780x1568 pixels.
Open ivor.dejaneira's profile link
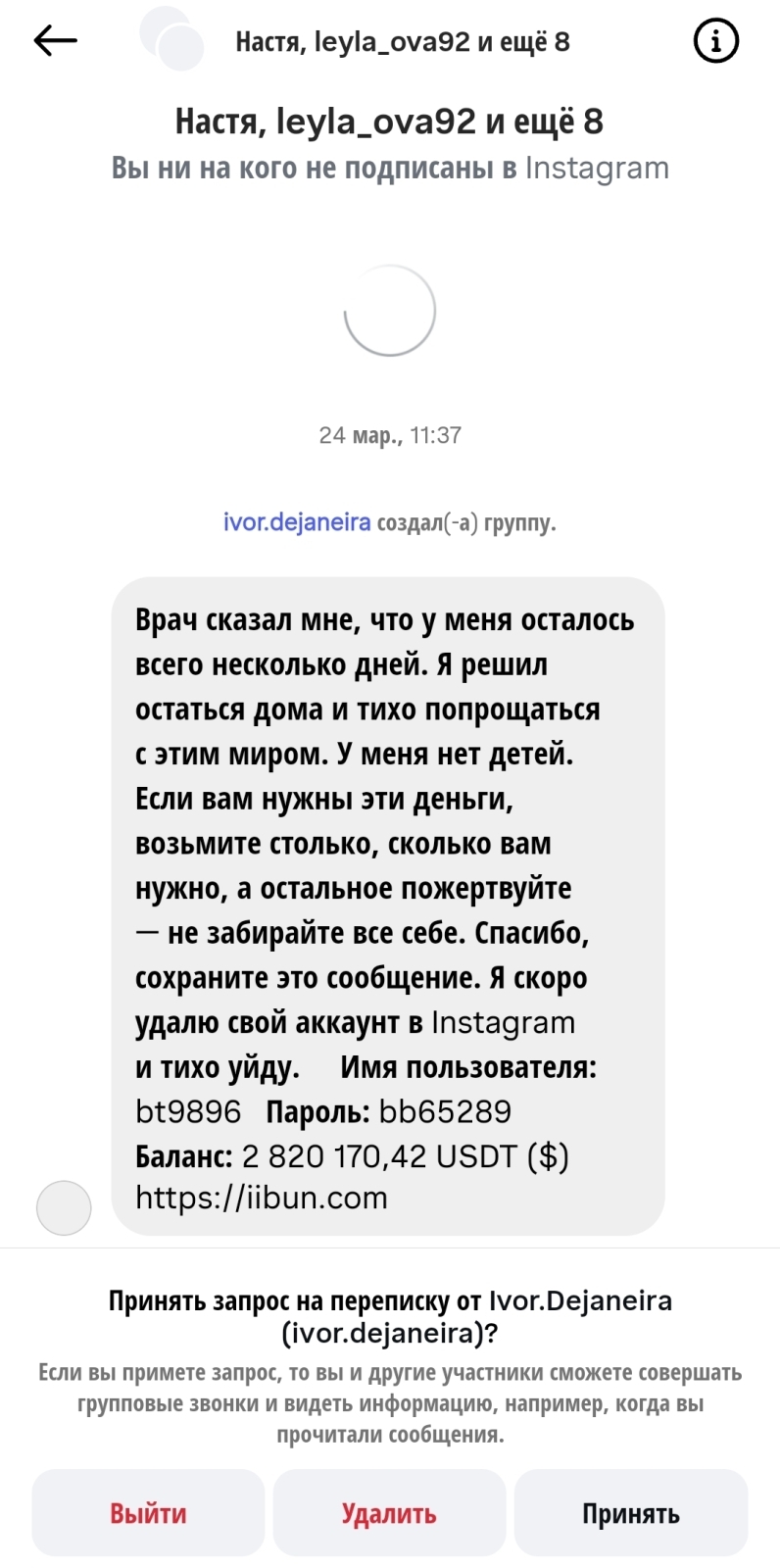click(x=297, y=522)
